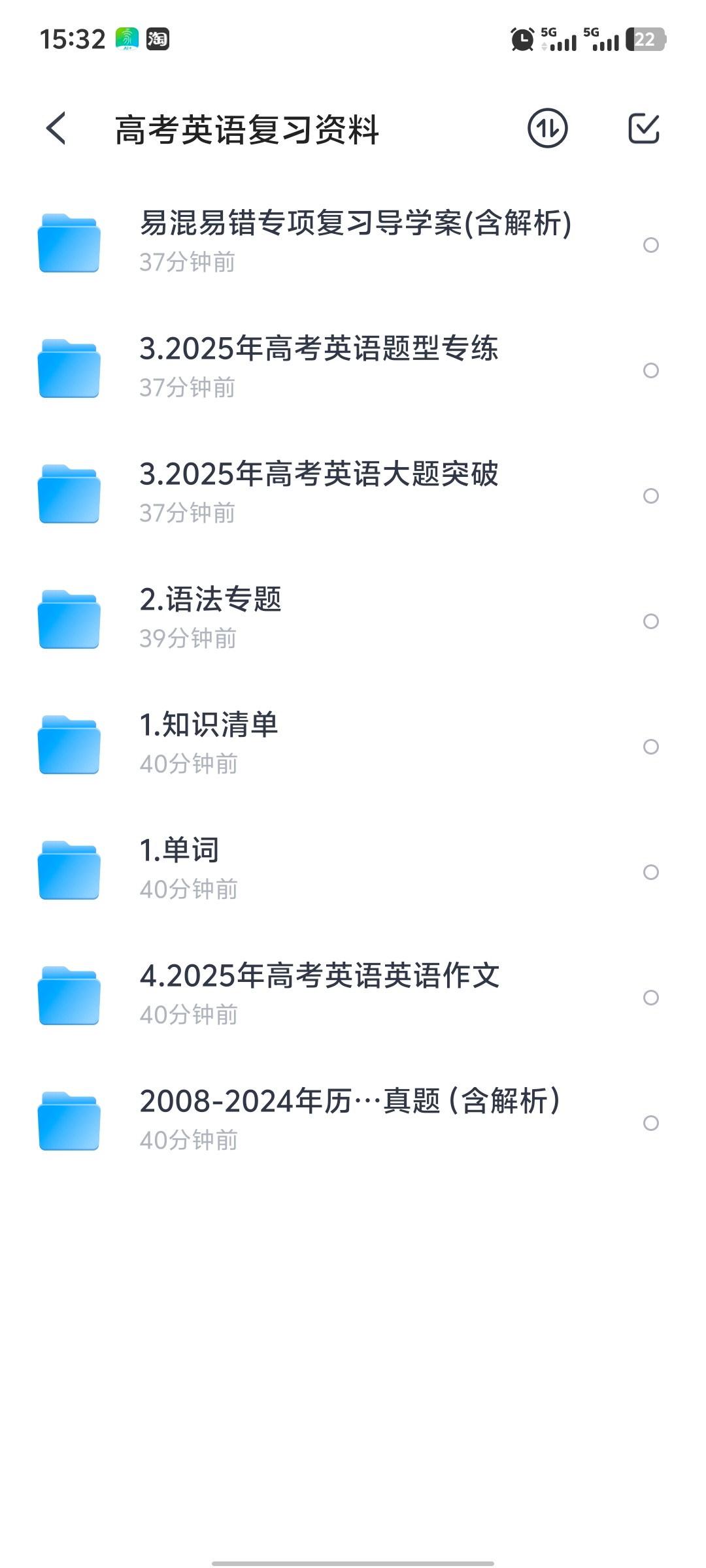Screen dimensions: 706x1568
Task: Select the circle next to 1.单词
Action: point(650,871)
